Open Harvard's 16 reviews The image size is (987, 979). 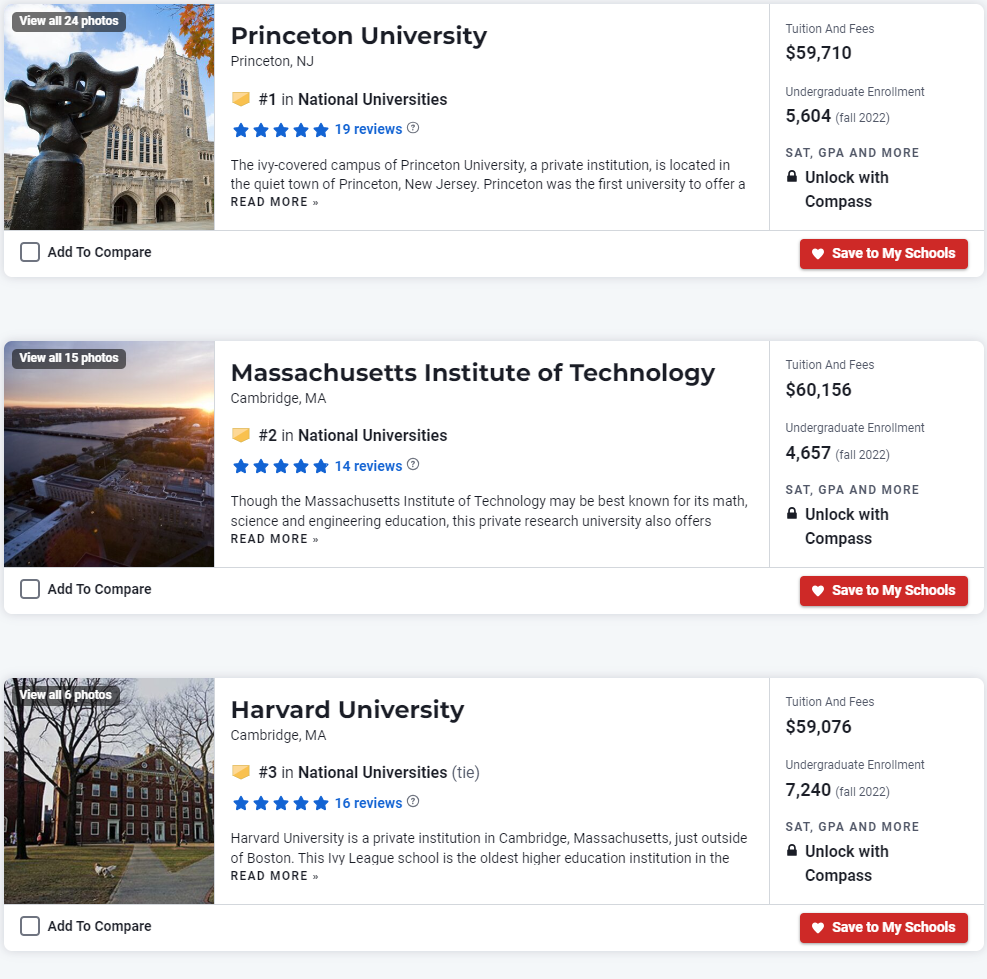pos(368,803)
